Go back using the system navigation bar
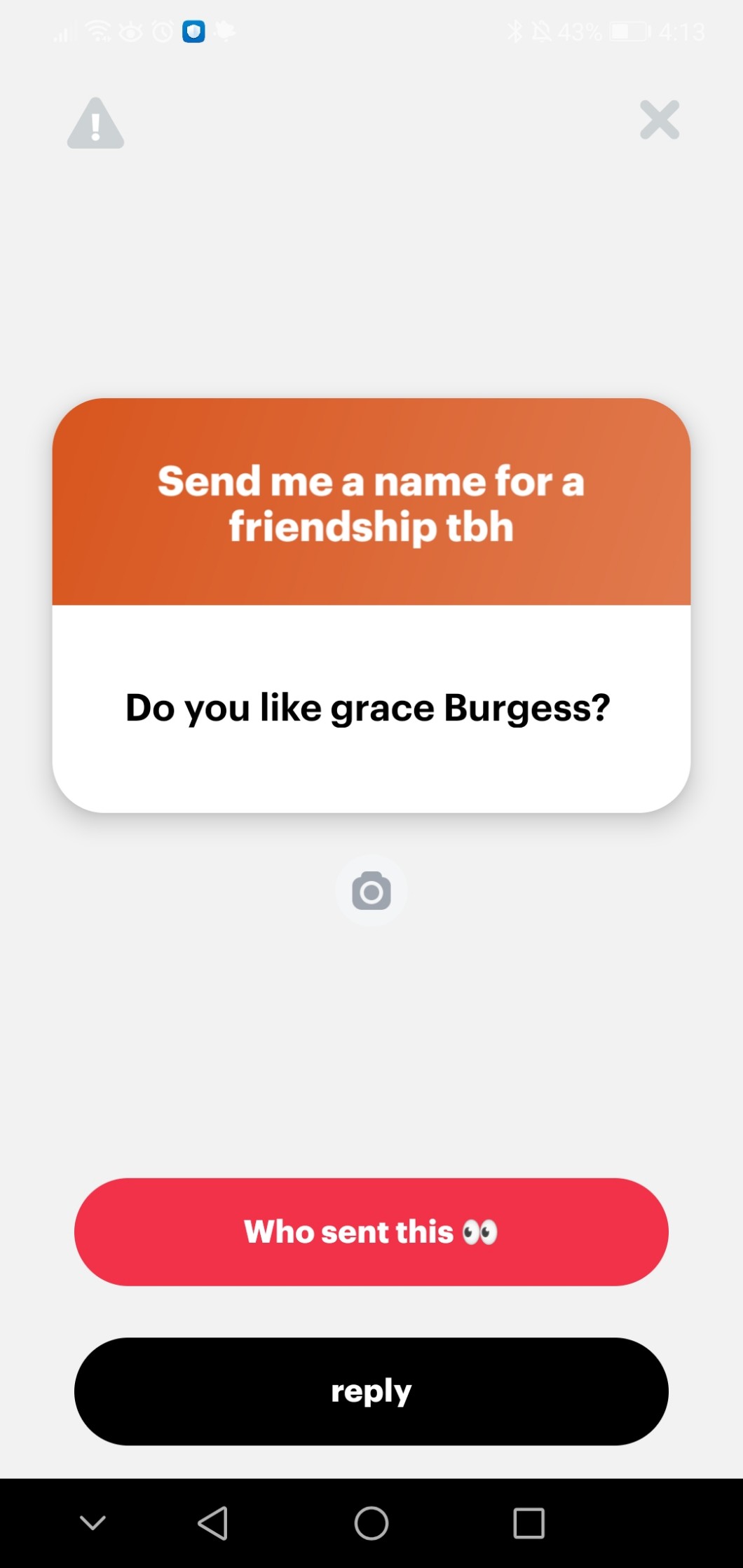The height and width of the screenshot is (1568, 743). pyautogui.click(x=213, y=1522)
